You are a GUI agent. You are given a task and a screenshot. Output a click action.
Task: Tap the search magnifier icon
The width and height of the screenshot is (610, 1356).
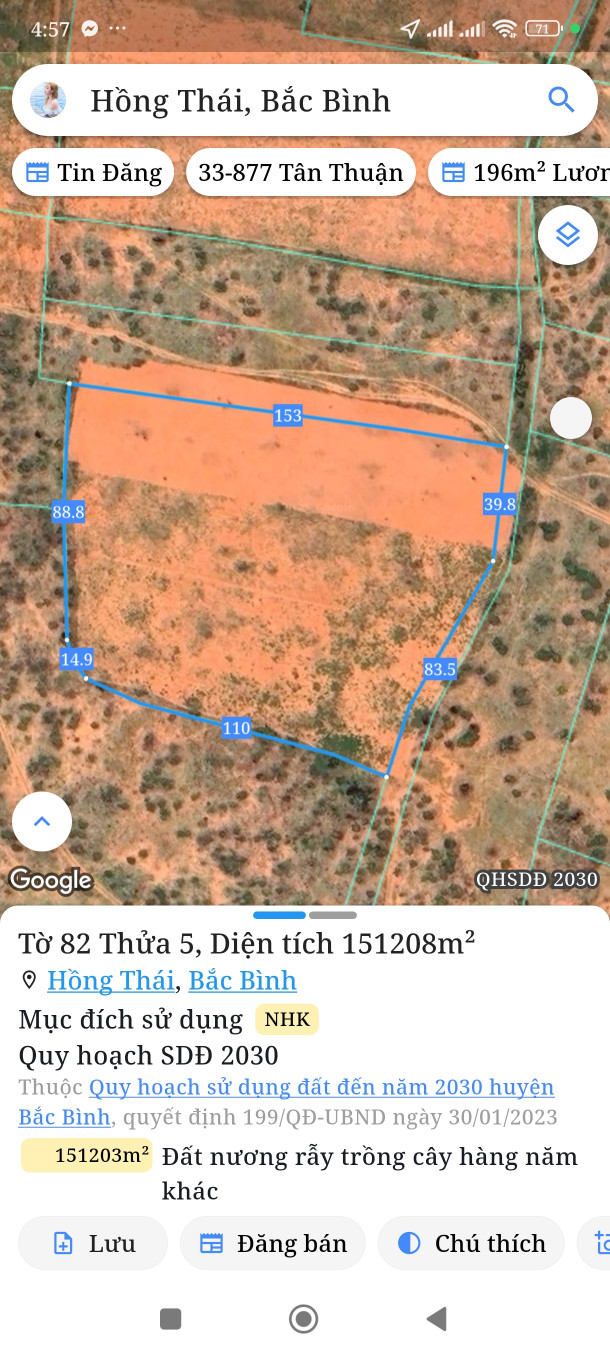point(561,100)
